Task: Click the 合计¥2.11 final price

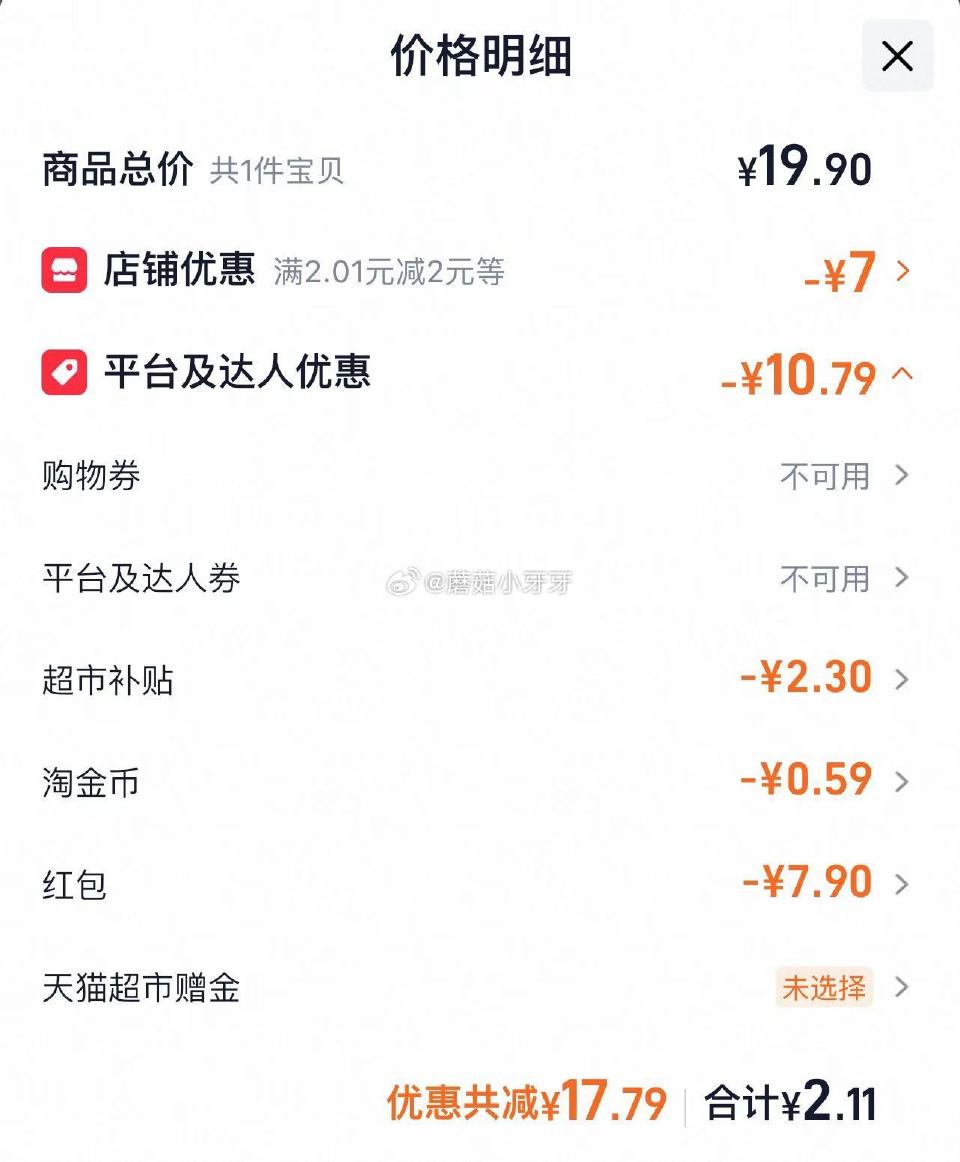Action: [x=793, y=1107]
